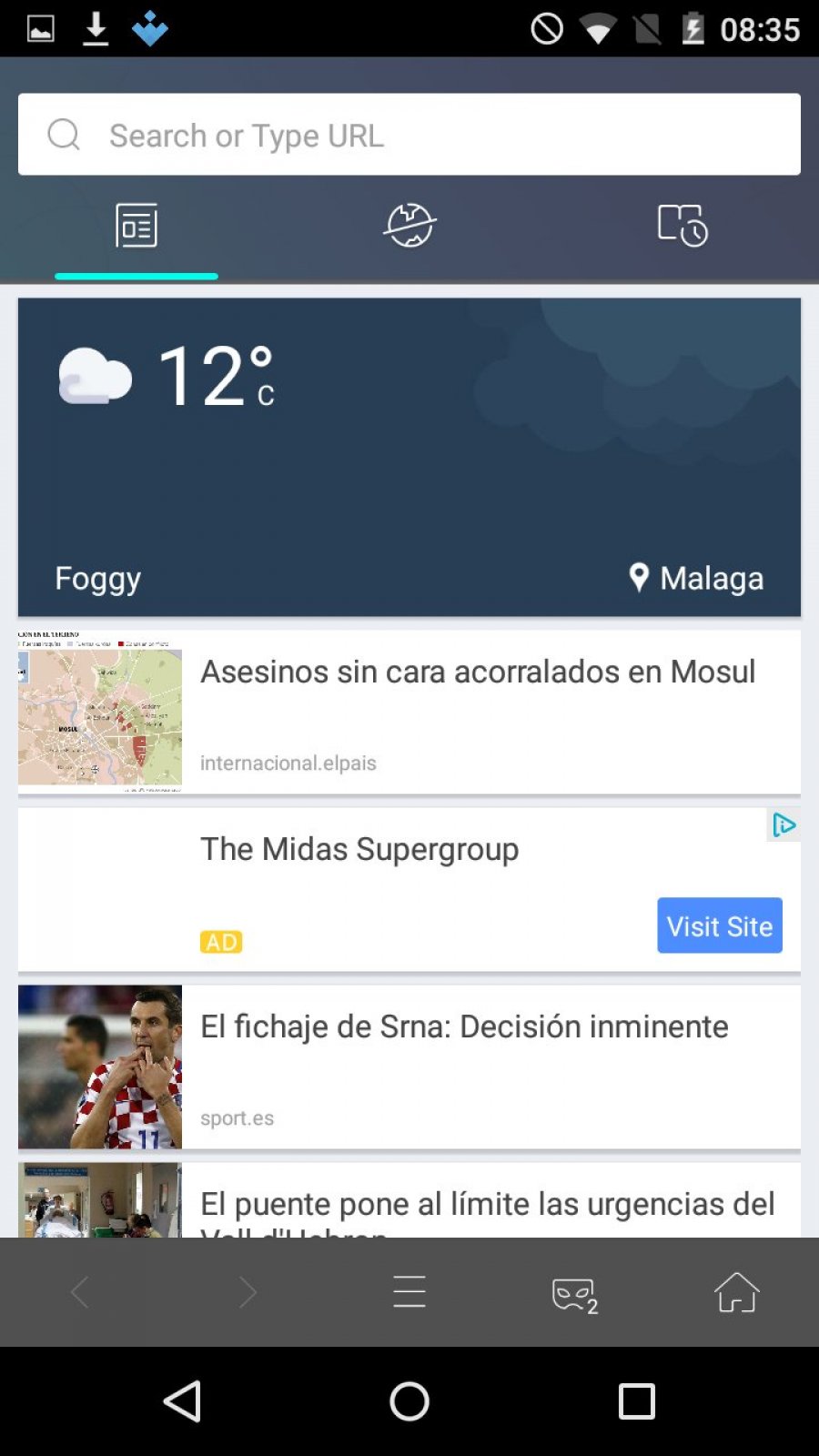
Task: Tap the location pin next to Malaga
Action: (640, 577)
